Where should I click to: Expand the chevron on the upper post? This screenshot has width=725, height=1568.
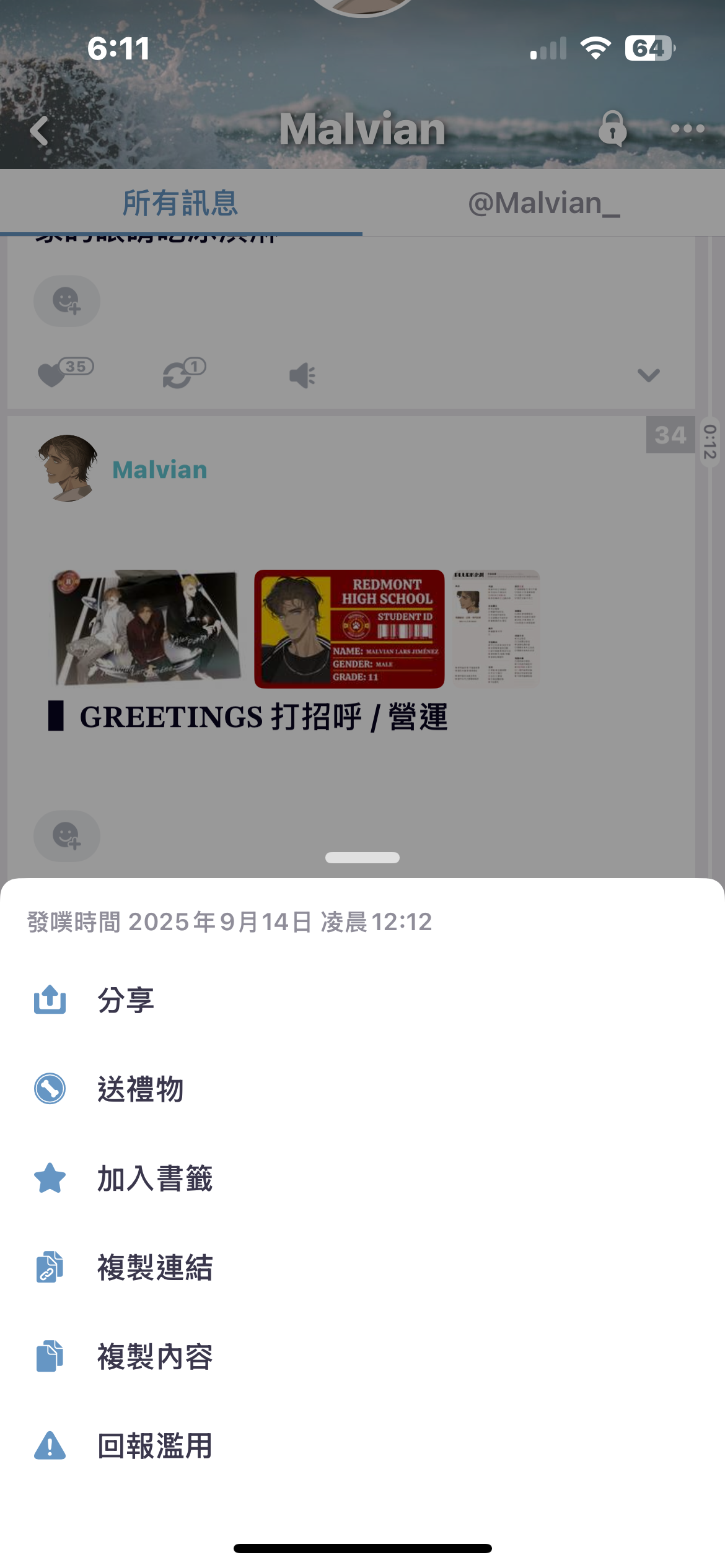pos(648,375)
